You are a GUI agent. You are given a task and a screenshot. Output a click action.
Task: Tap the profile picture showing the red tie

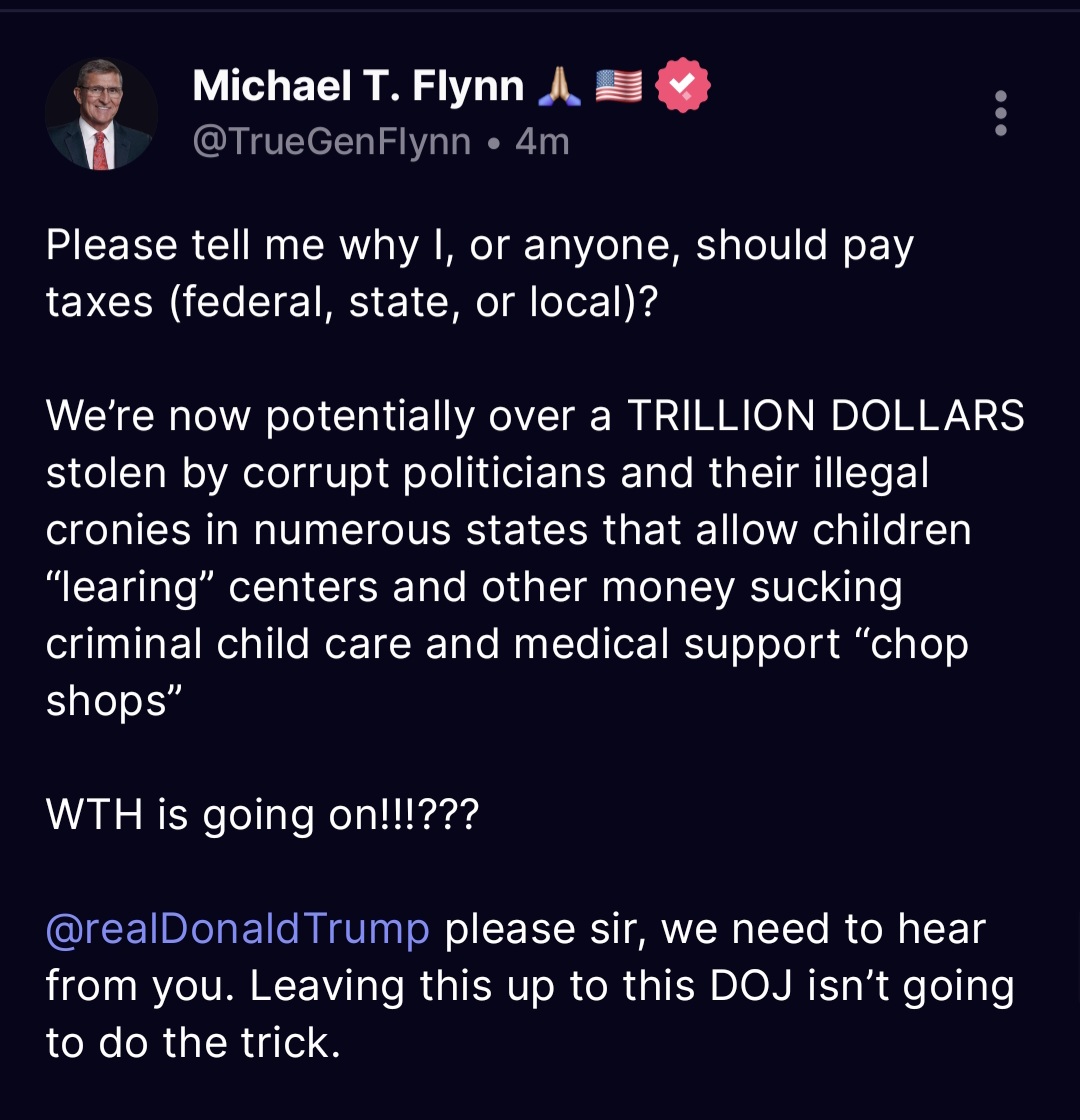point(101,113)
